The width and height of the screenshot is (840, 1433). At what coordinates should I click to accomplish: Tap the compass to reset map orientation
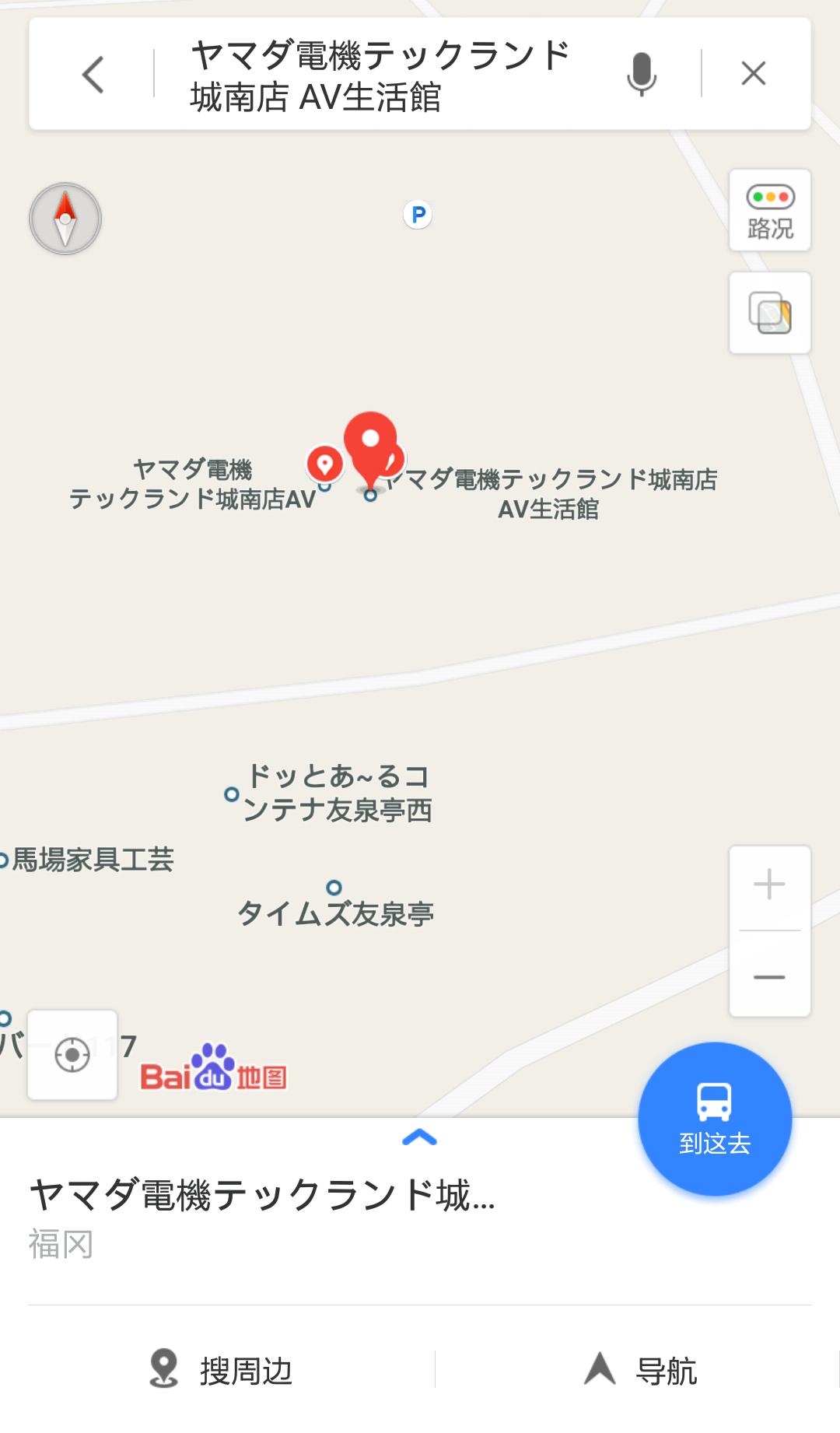pos(65,219)
